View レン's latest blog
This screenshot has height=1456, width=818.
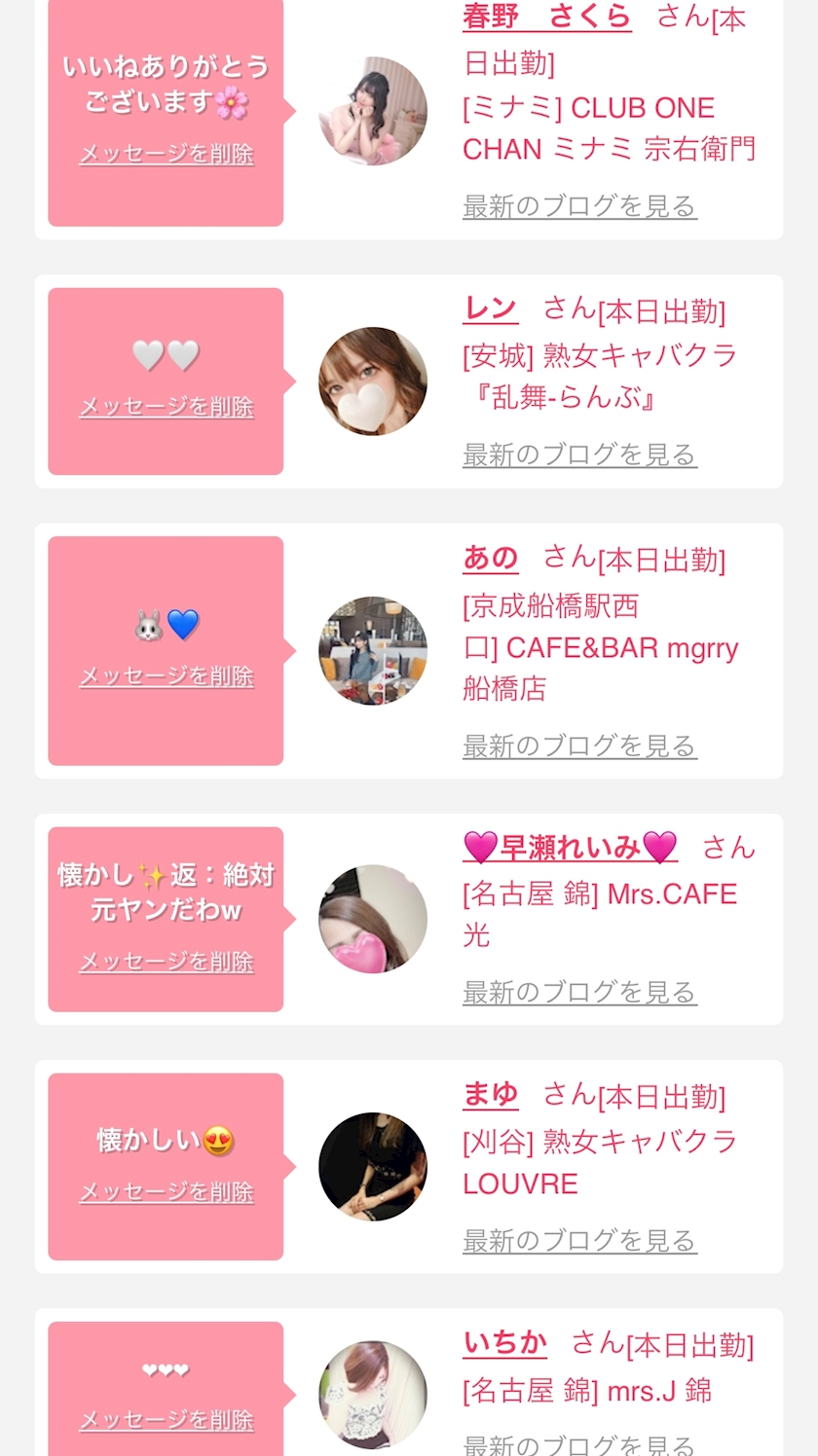579,455
